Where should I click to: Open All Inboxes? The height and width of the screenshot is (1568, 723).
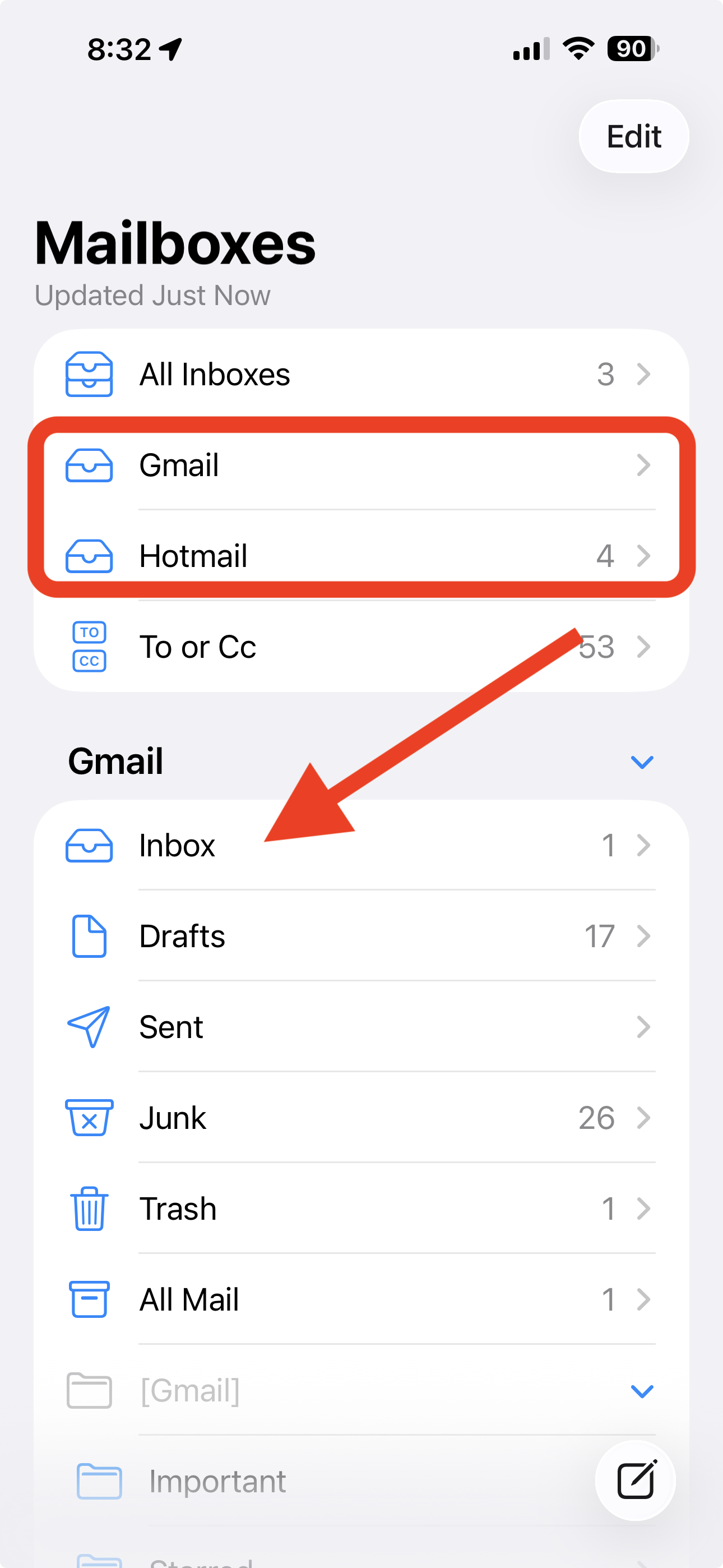point(360,373)
